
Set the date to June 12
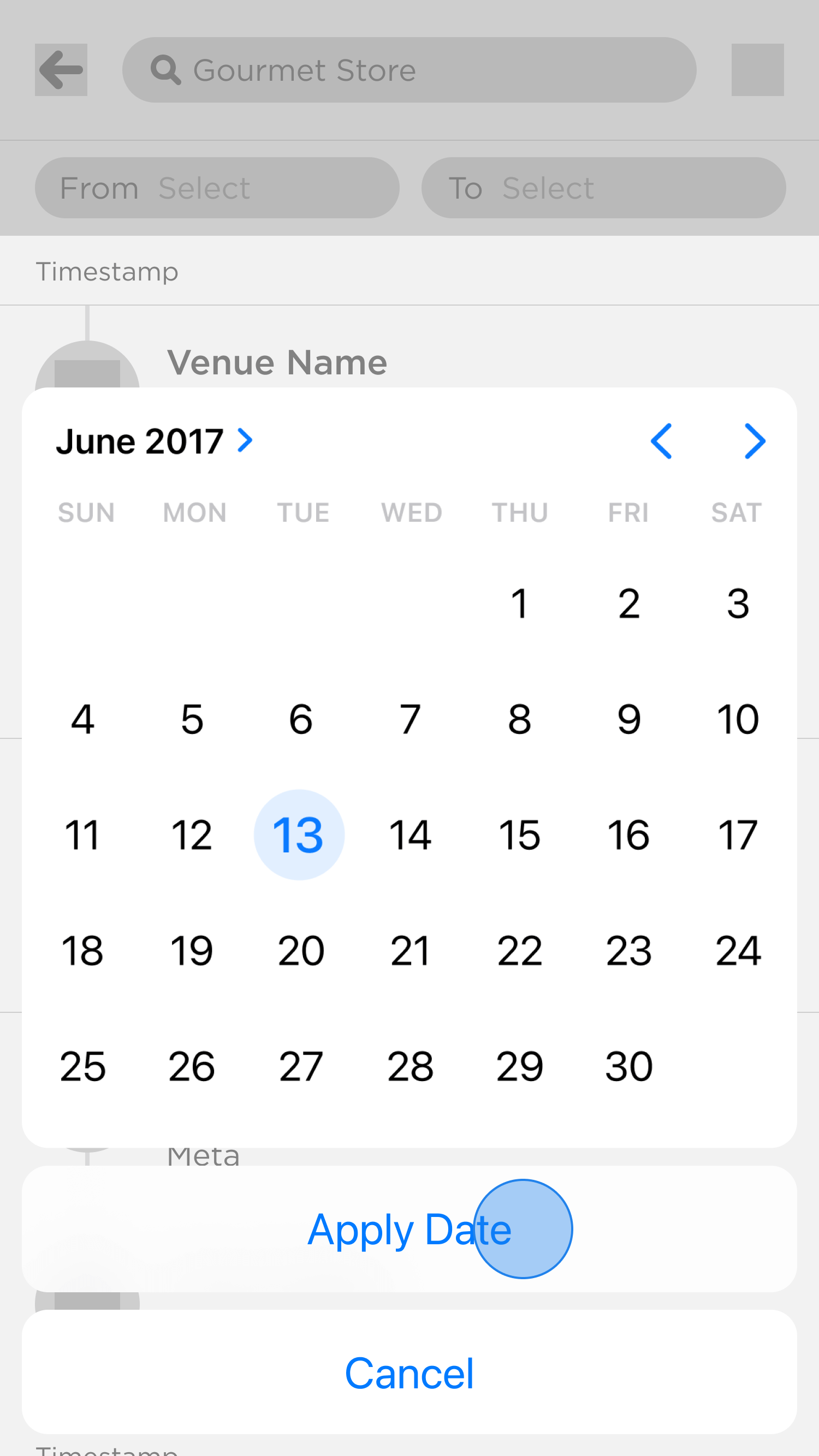[192, 835]
